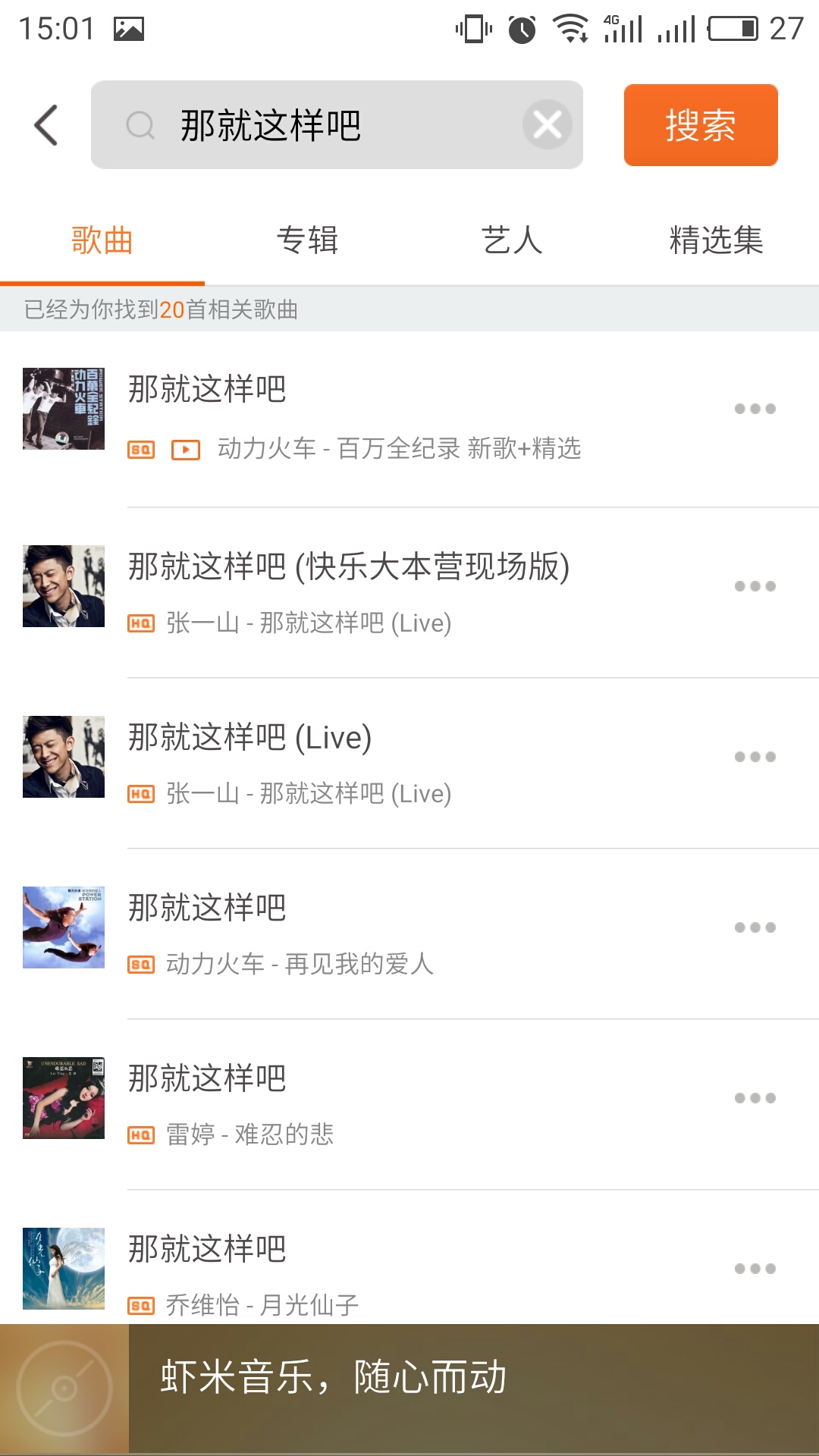Image resolution: width=819 pixels, height=1456 pixels.
Task: Switch to the 专辑 tab
Action: (307, 240)
